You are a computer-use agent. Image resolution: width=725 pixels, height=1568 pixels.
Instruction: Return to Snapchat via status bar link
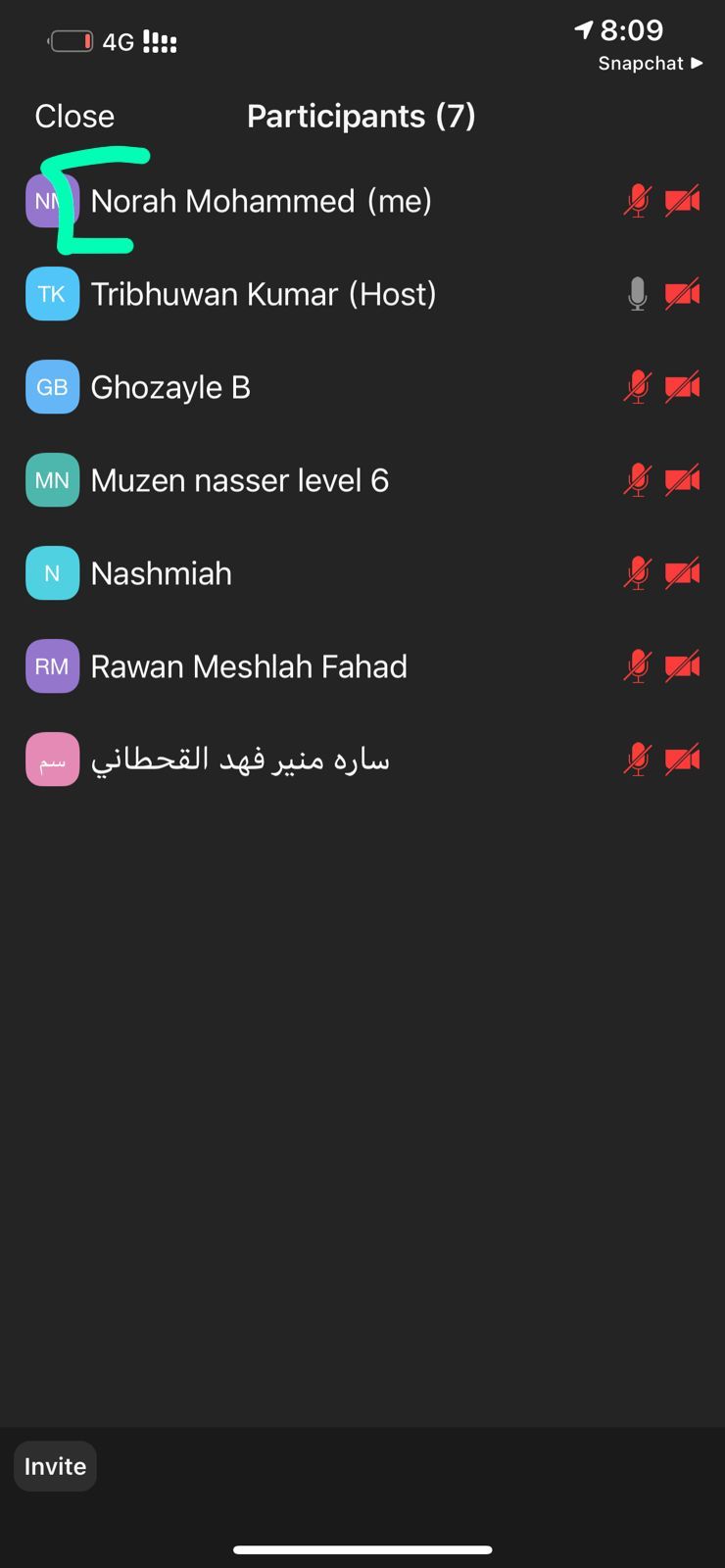click(650, 64)
